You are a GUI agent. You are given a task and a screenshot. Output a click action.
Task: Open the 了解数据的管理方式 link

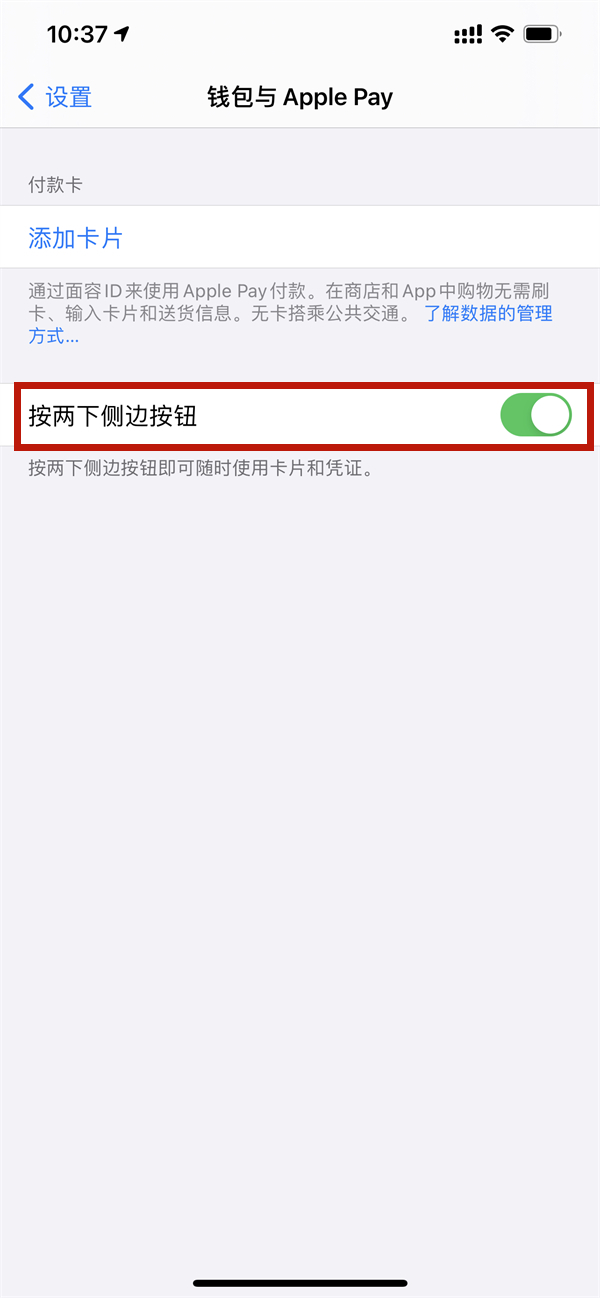(x=488, y=314)
